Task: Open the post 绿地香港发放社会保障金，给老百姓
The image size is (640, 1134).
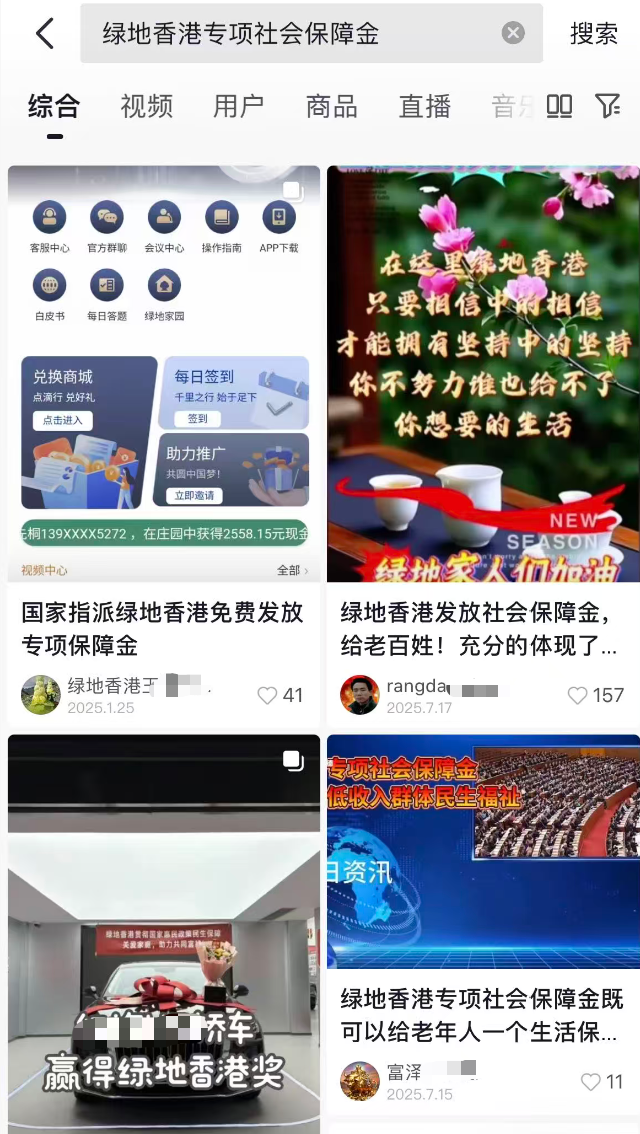Action: 482,628
